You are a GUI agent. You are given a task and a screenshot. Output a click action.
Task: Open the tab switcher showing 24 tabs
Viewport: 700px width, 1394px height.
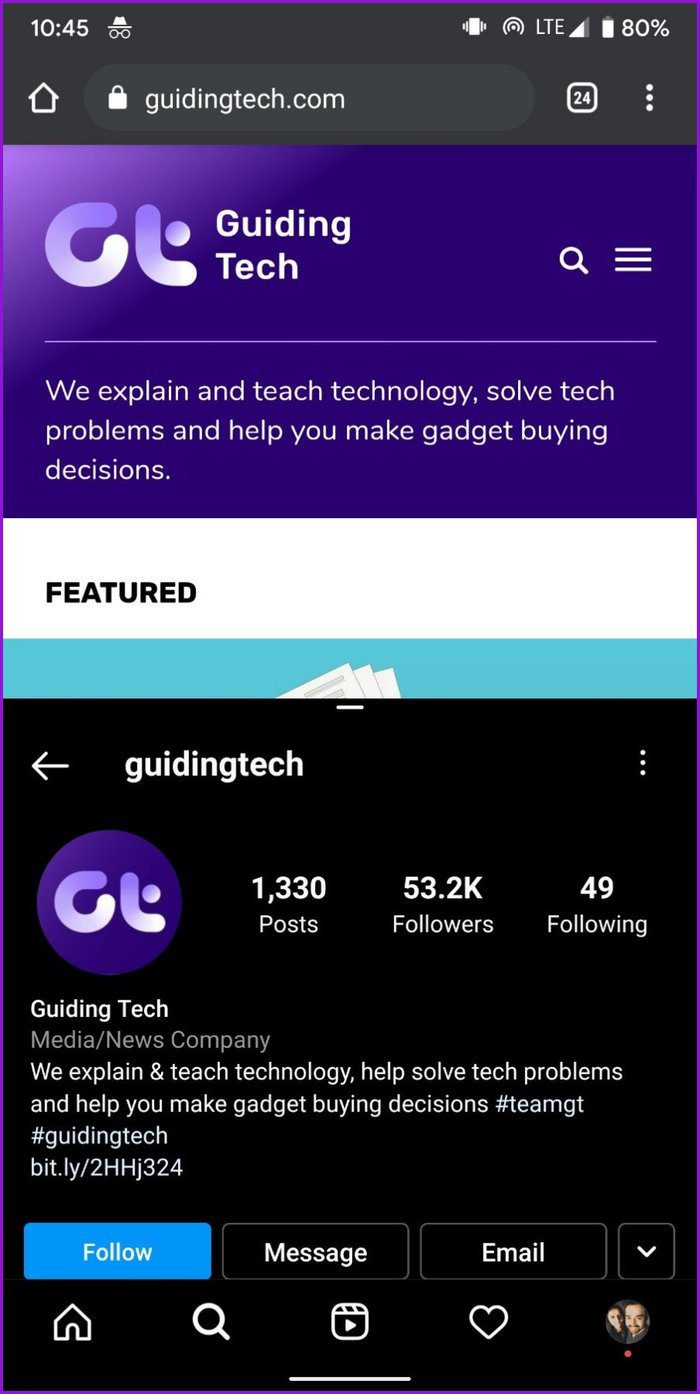(x=582, y=98)
